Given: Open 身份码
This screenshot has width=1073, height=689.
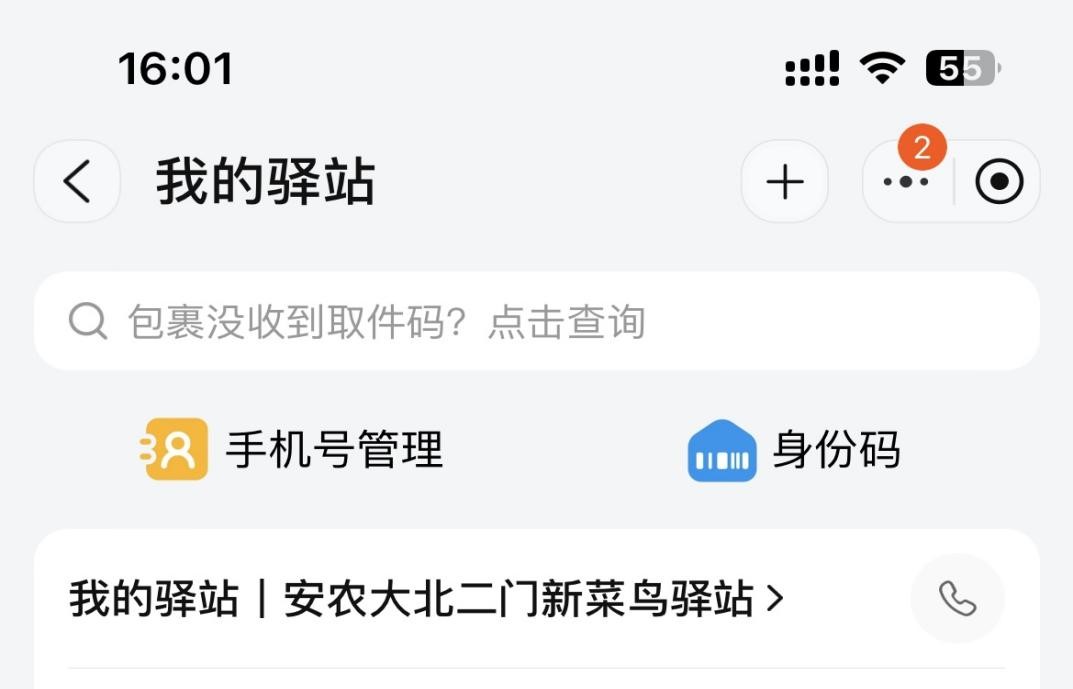Looking at the screenshot, I should (795, 450).
